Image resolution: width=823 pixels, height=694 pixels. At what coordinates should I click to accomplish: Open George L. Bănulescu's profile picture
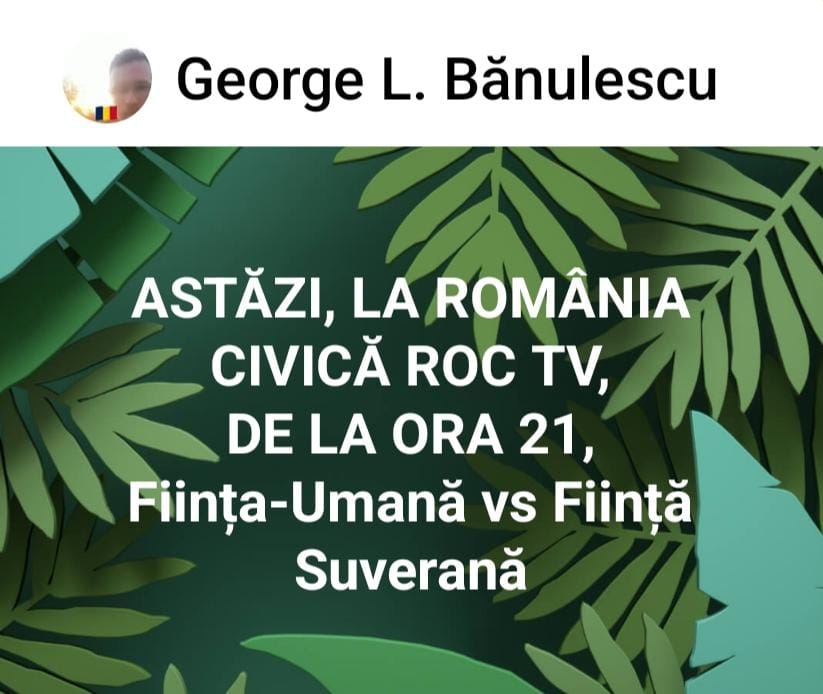coord(108,81)
